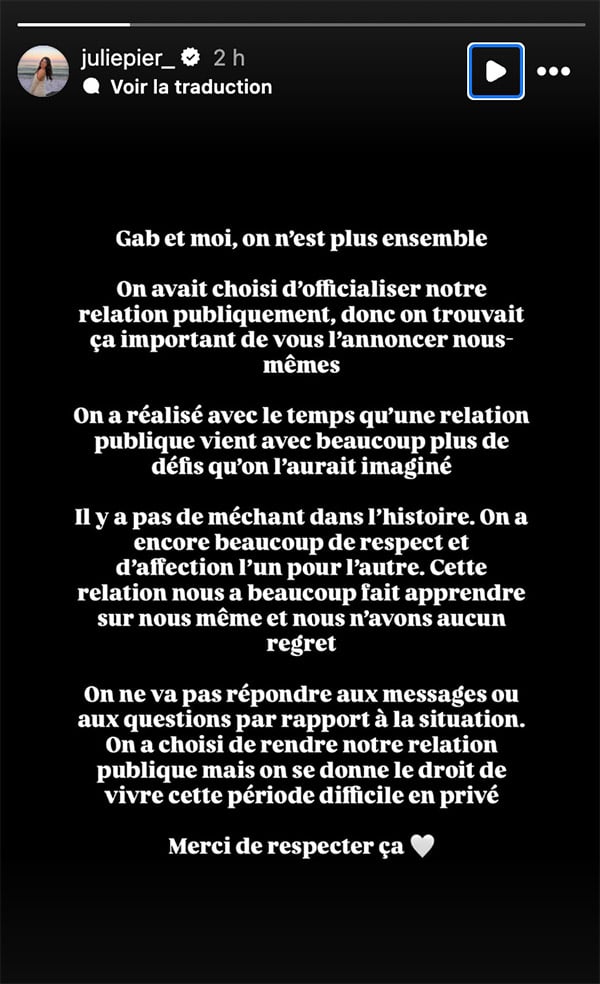
Task: Open the three-dot more options menu
Action: [554, 72]
